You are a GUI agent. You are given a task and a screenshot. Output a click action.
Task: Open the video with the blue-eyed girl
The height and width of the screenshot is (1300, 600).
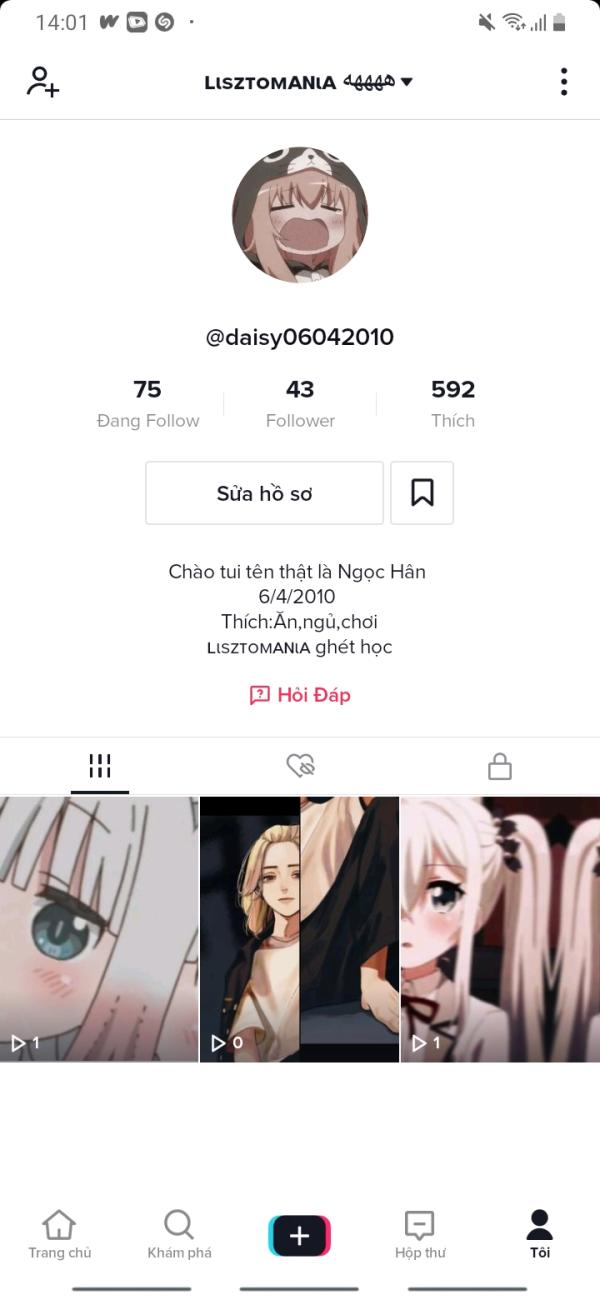[99, 929]
